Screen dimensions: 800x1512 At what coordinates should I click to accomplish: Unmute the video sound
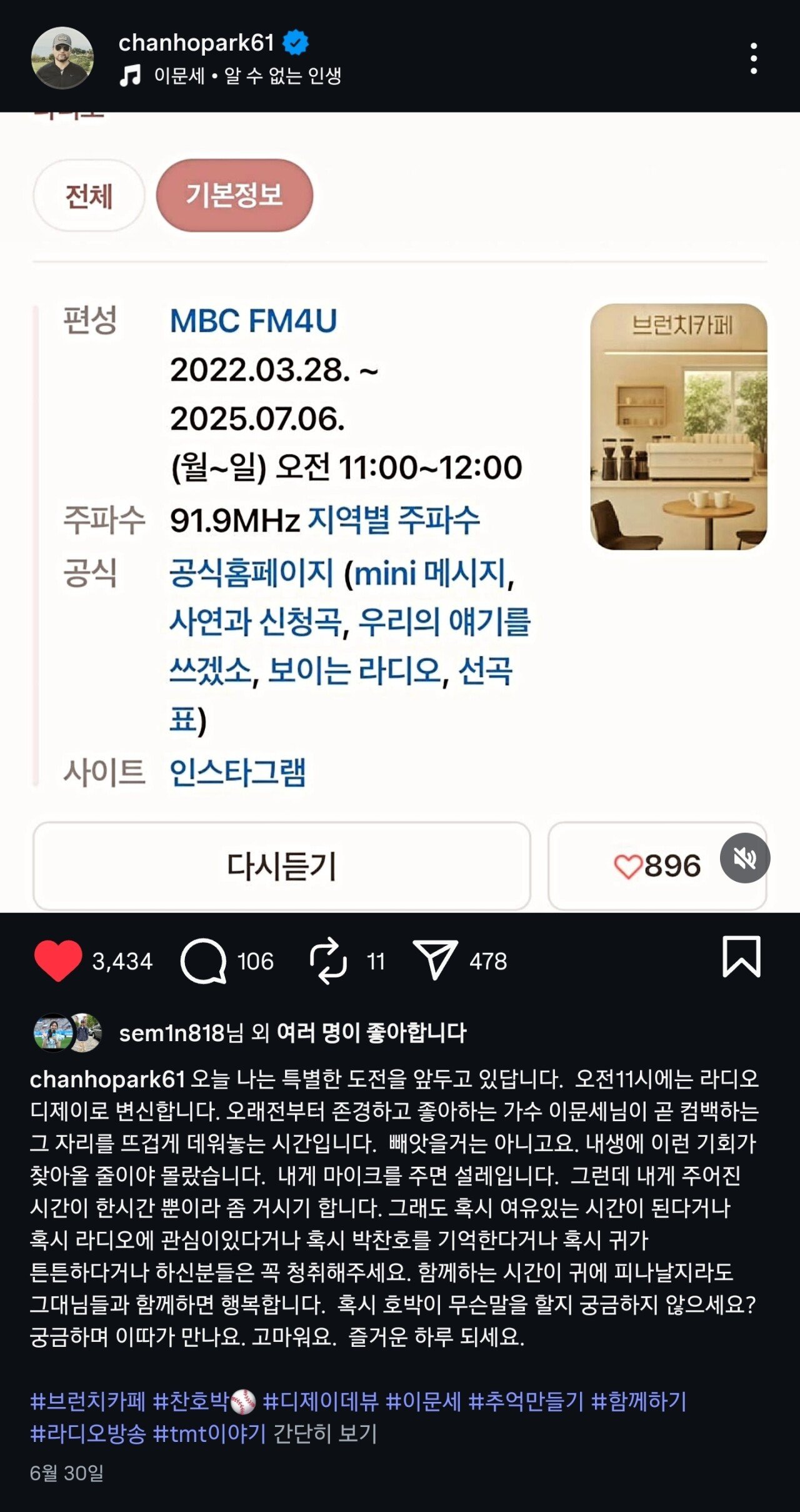click(x=745, y=858)
